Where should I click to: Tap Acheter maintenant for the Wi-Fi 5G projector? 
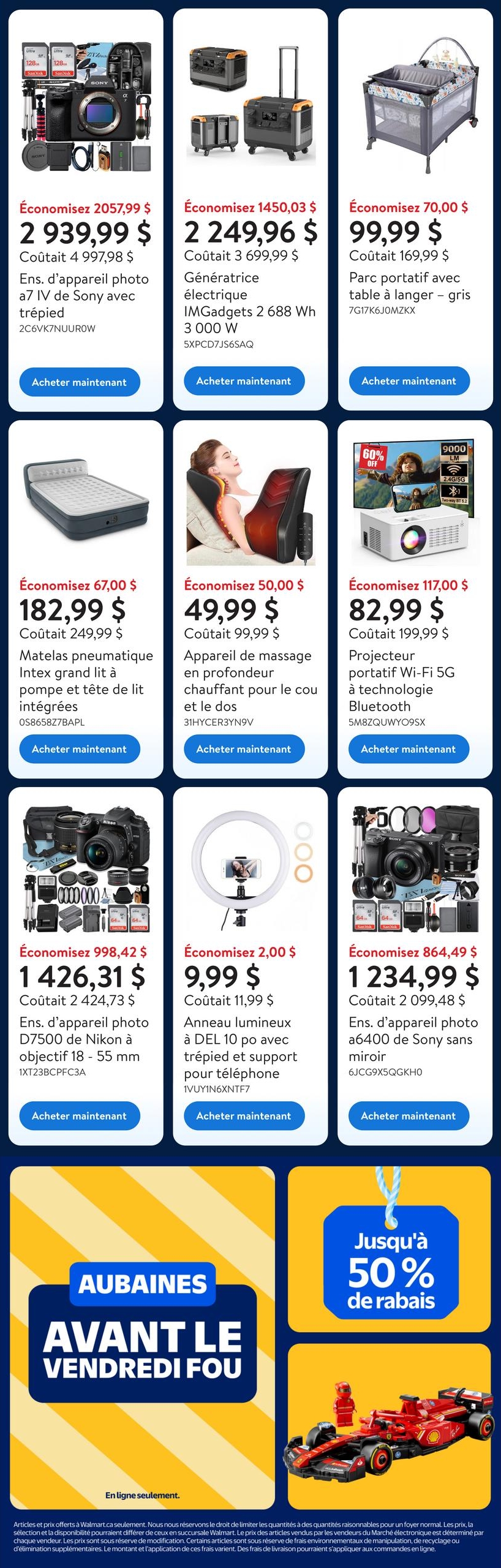(x=409, y=749)
